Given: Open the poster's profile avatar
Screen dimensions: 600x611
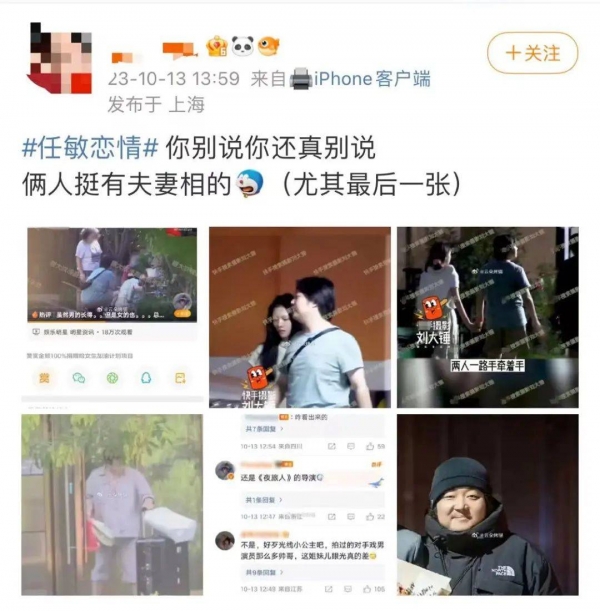Looking at the screenshot, I should point(60,60).
